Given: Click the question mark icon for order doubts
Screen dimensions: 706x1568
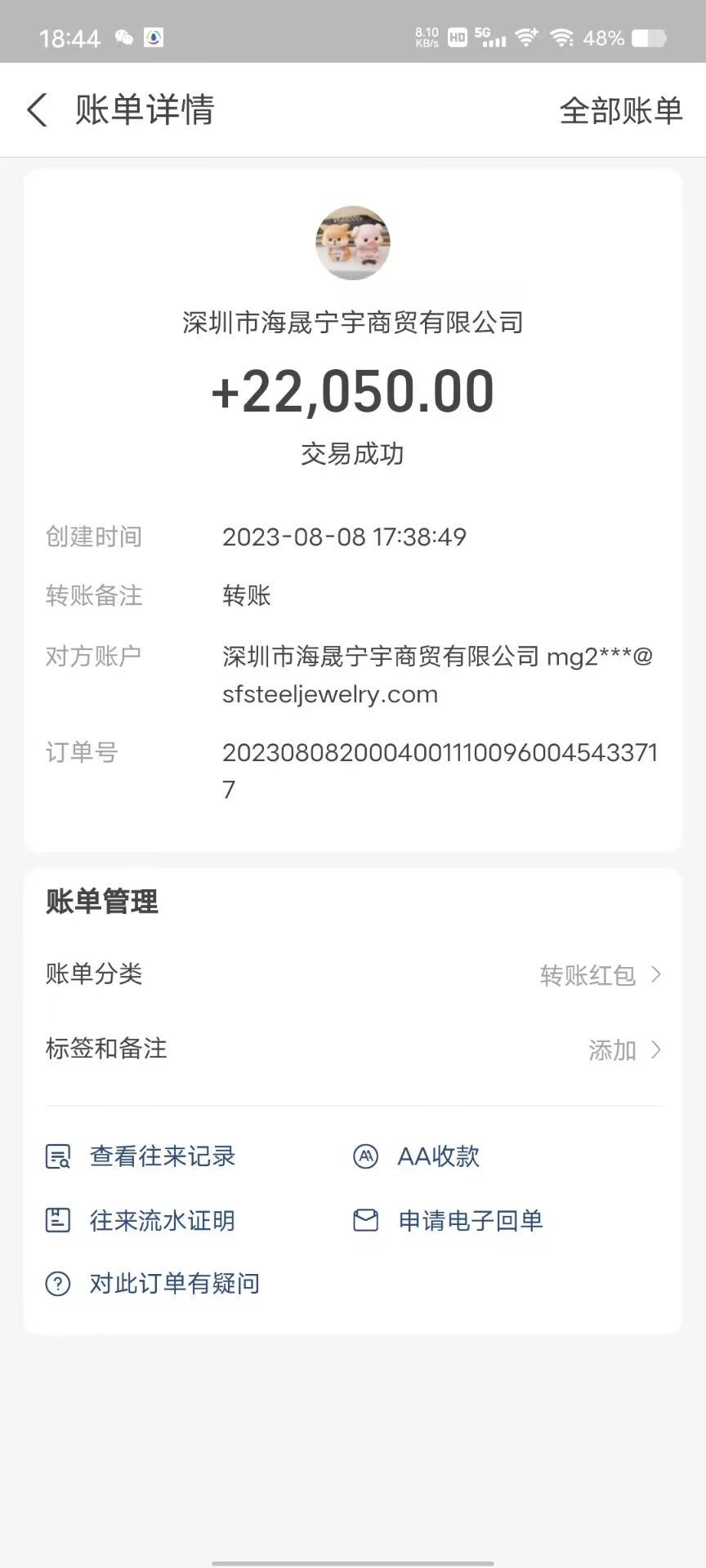Looking at the screenshot, I should [57, 1283].
